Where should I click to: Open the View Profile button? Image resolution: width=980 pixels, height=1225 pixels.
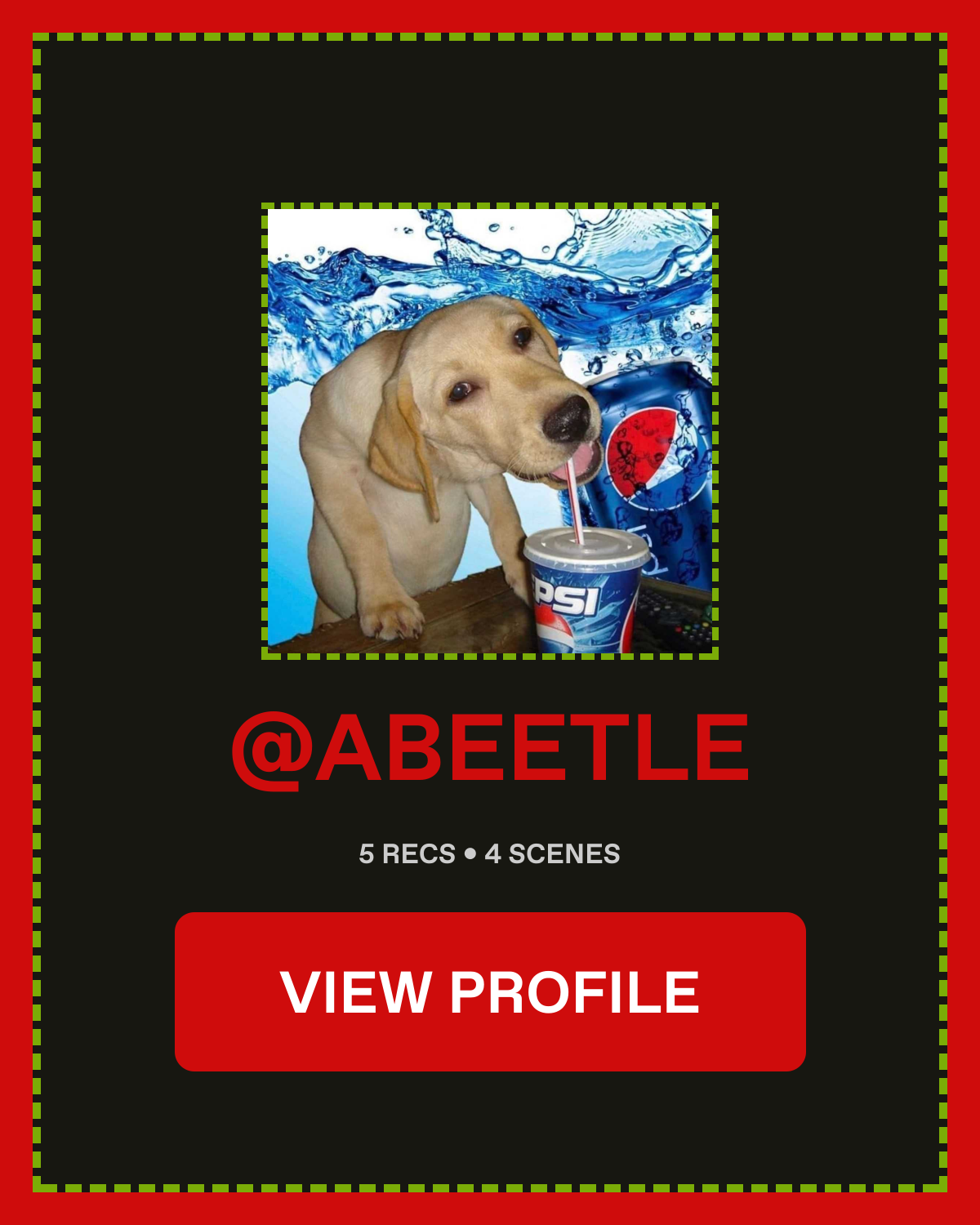(x=490, y=991)
